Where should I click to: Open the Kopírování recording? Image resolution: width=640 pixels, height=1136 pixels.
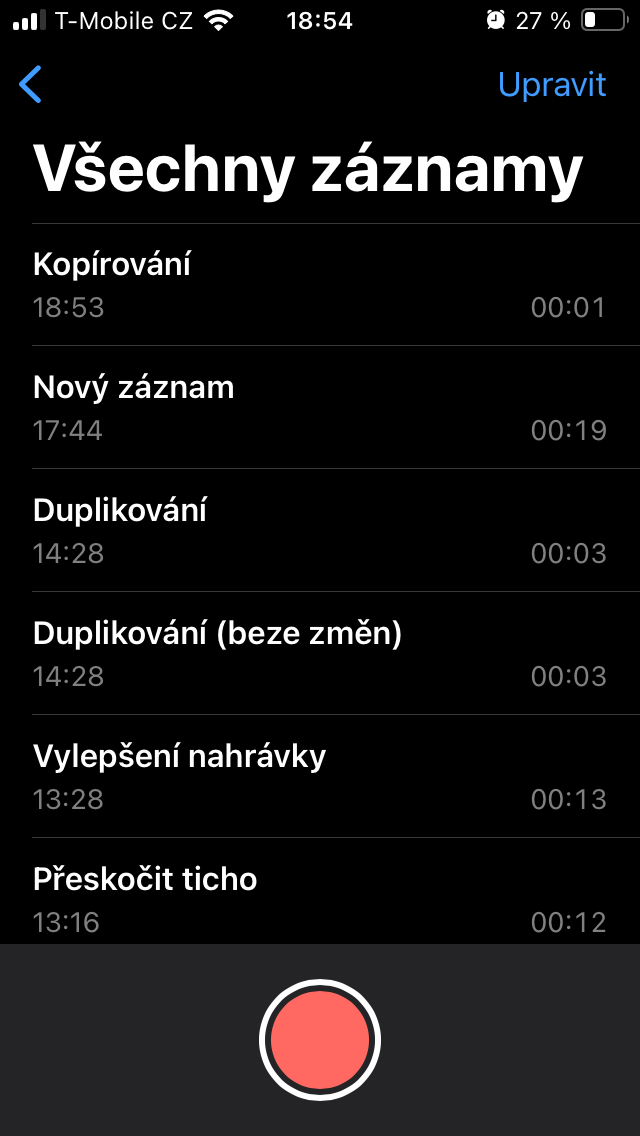pos(320,285)
